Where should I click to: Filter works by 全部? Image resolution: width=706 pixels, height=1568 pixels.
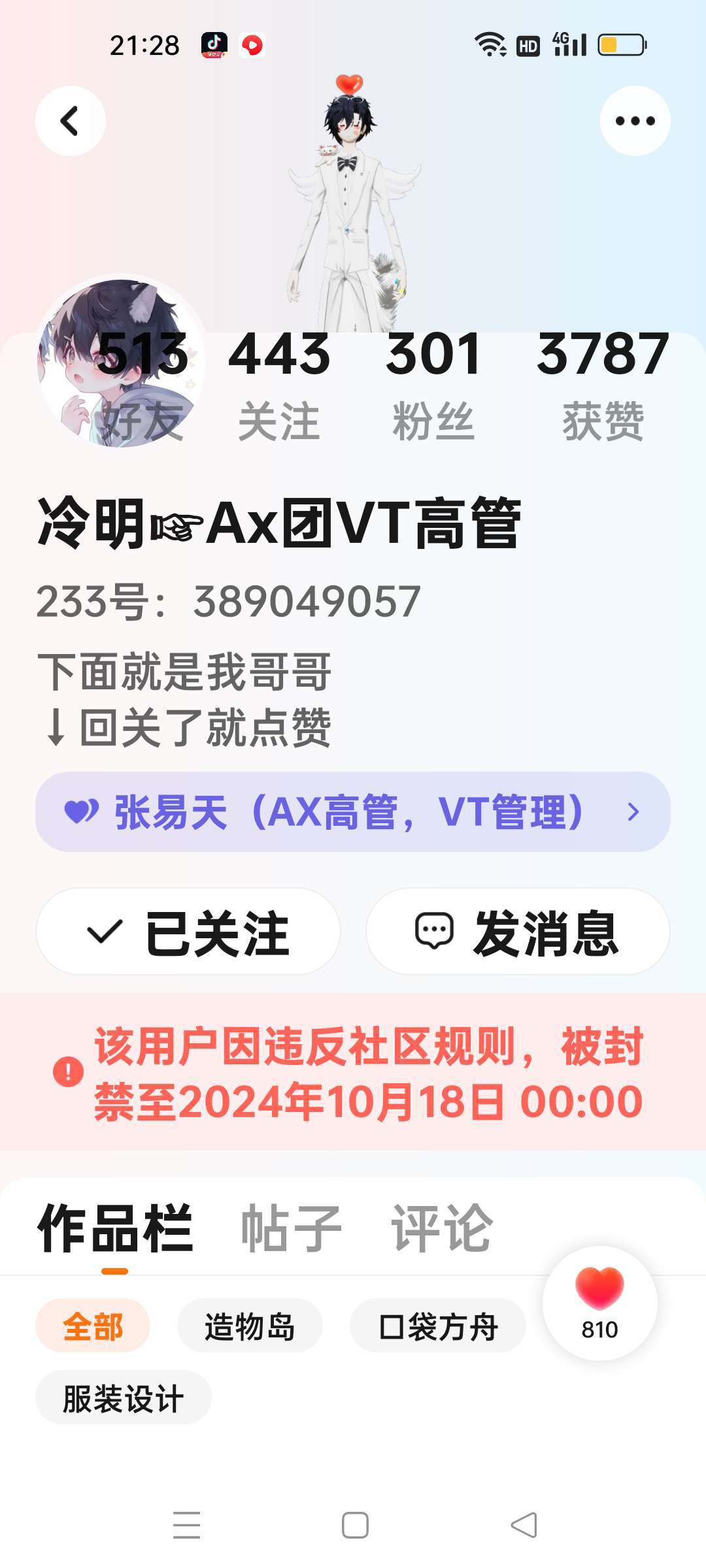[93, 1326]
